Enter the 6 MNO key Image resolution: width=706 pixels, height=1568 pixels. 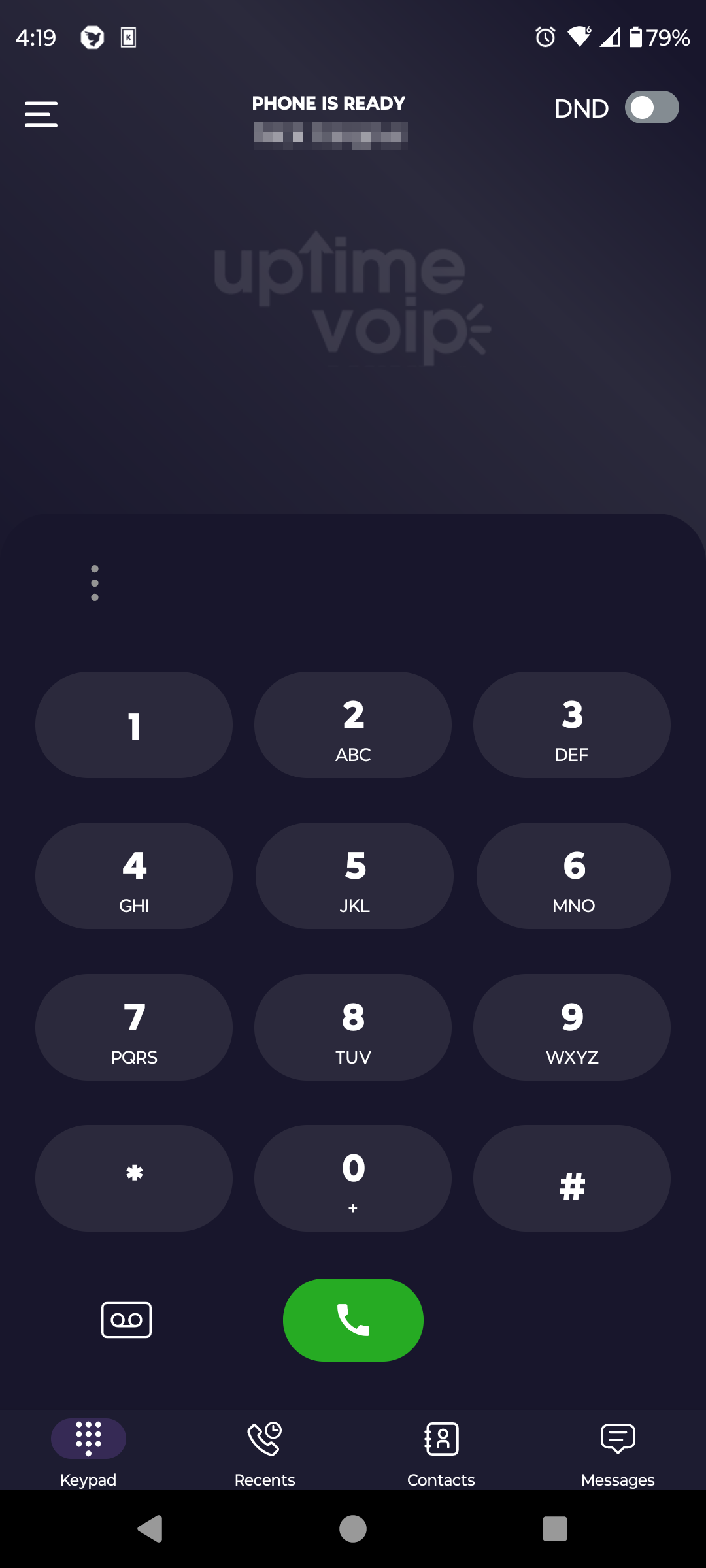click(x=573, y=876)
